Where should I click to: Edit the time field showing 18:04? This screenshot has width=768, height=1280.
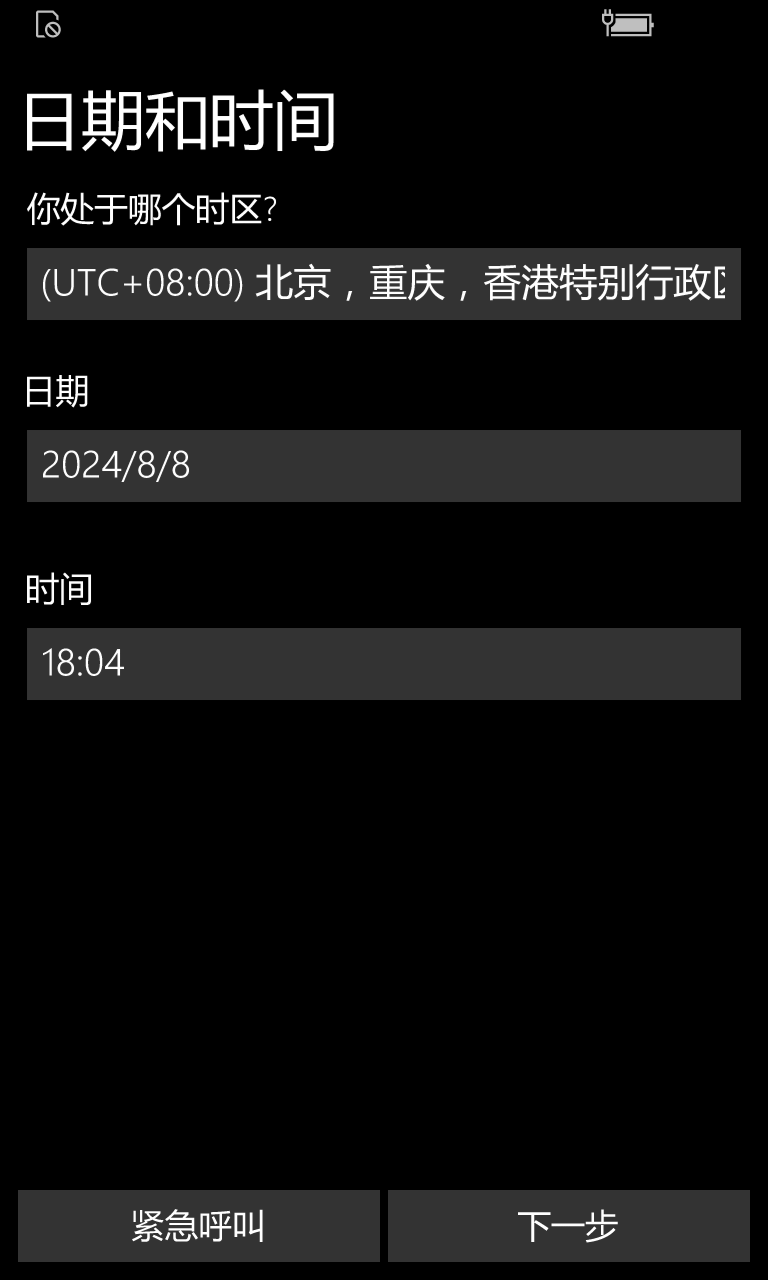click(384, 664)
